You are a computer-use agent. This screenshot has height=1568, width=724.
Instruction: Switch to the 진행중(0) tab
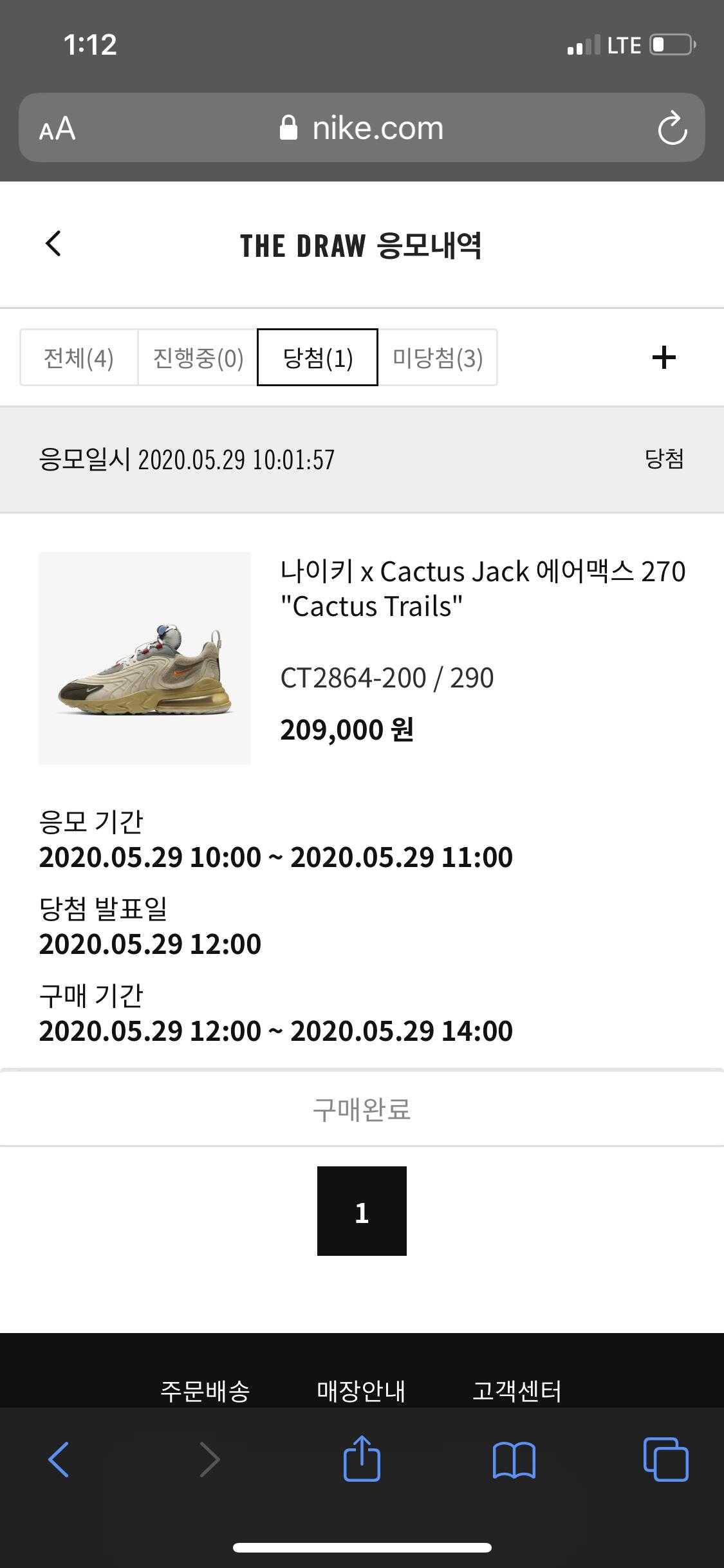point(198,358)
